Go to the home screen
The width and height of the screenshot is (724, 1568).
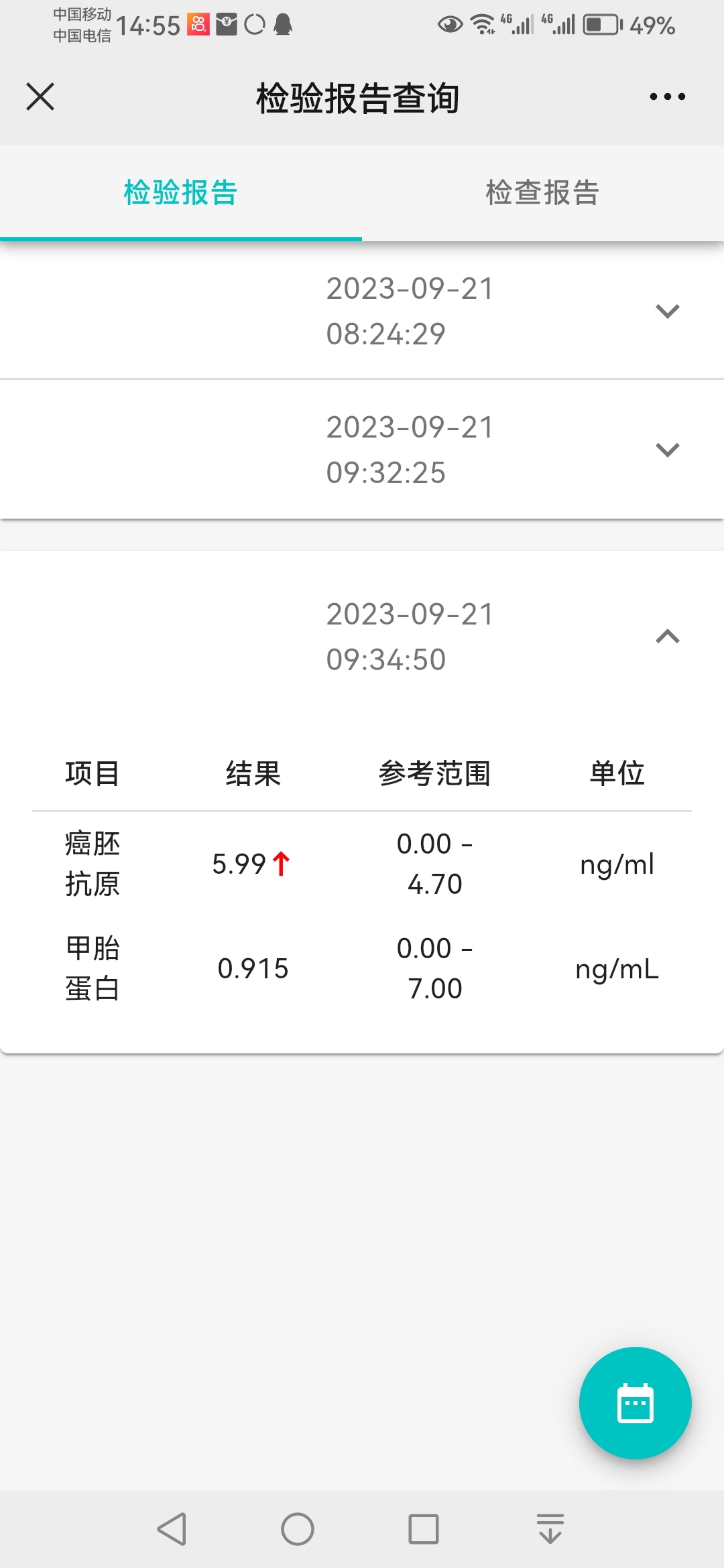click(298, 1529)
